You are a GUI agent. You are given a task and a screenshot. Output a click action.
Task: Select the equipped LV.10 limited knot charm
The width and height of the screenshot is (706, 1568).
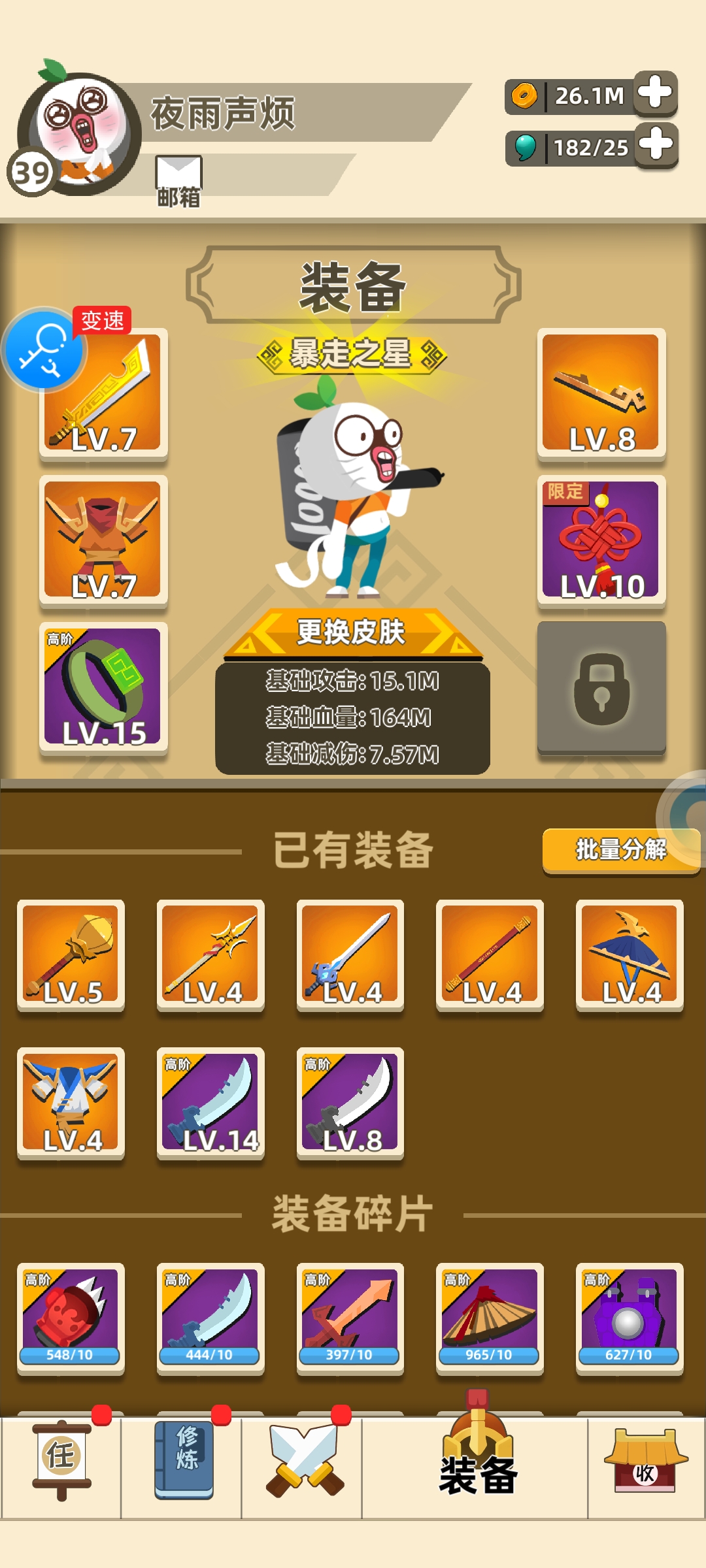click(601, 540)
